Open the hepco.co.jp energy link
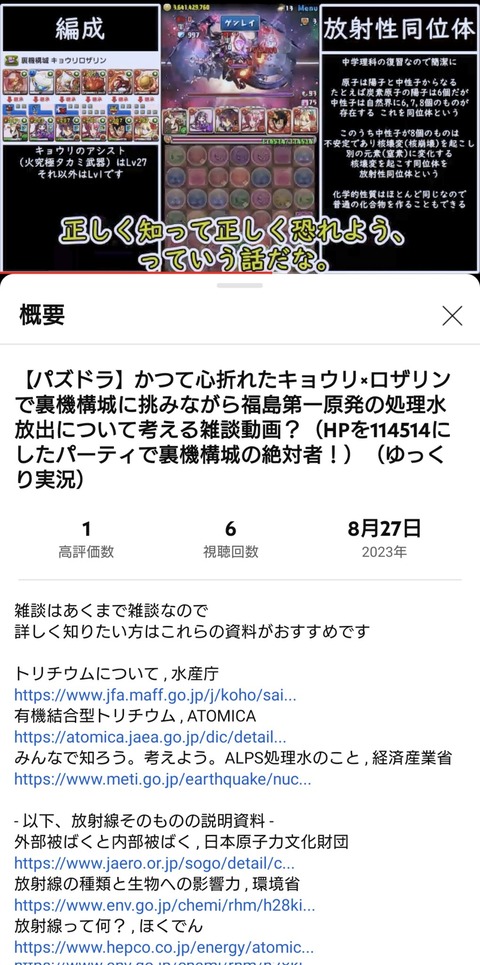The height and width of the screenshot is (965, 480). pyautogui.click(x=164, y=947)
